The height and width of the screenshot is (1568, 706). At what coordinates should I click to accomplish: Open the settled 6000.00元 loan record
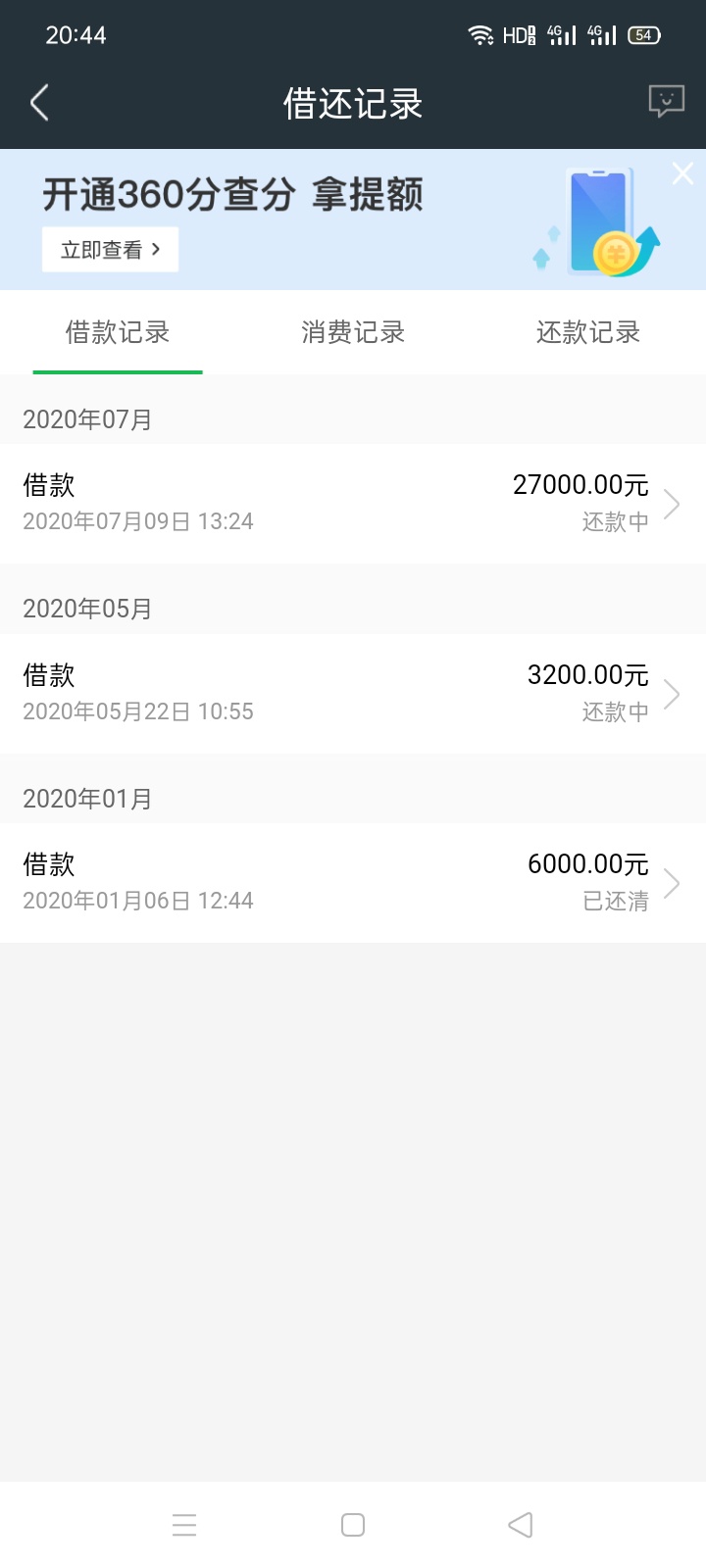353,883
